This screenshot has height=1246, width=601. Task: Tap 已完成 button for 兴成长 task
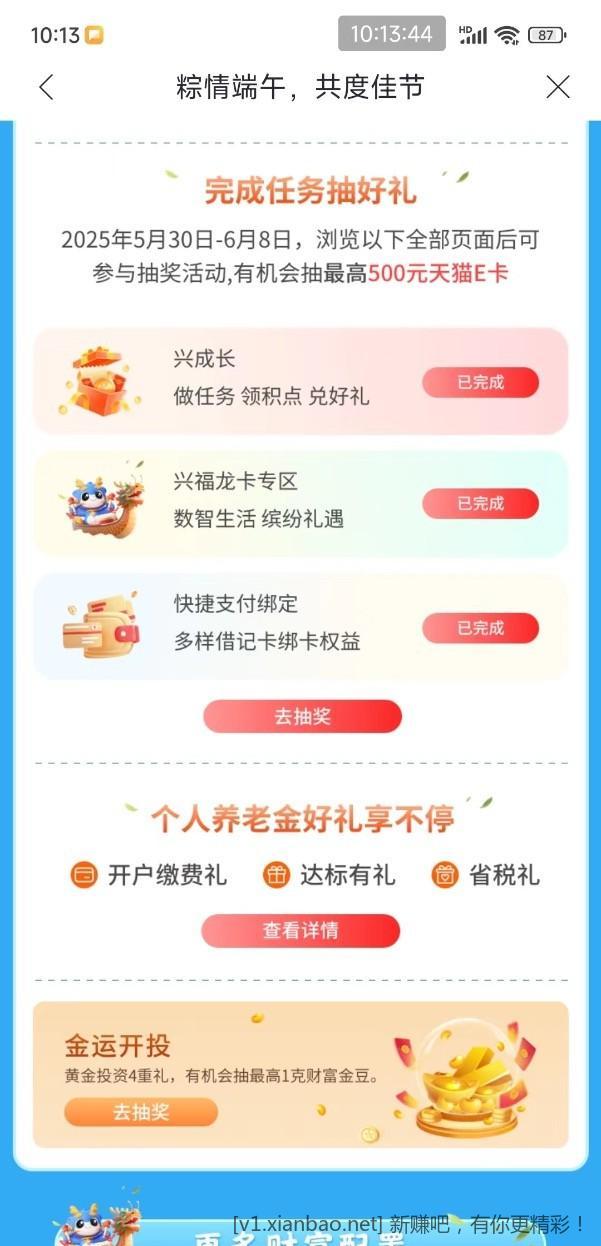[x=480, y=382]
